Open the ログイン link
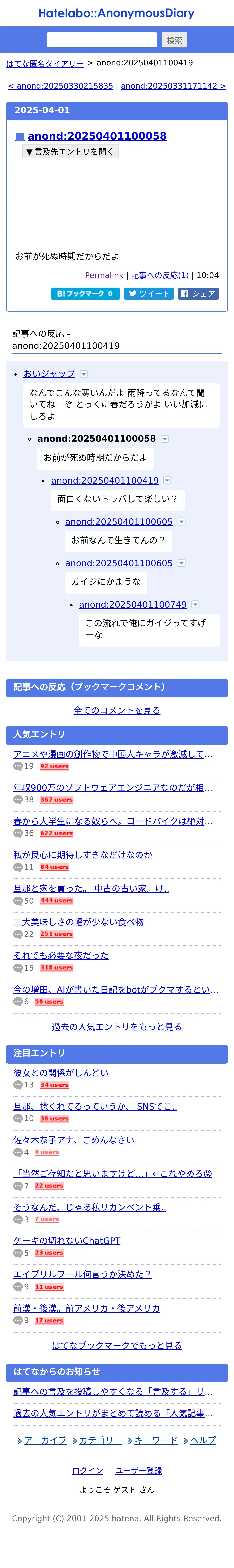This screenshot has width=234, height=1568. point(88,1470)
